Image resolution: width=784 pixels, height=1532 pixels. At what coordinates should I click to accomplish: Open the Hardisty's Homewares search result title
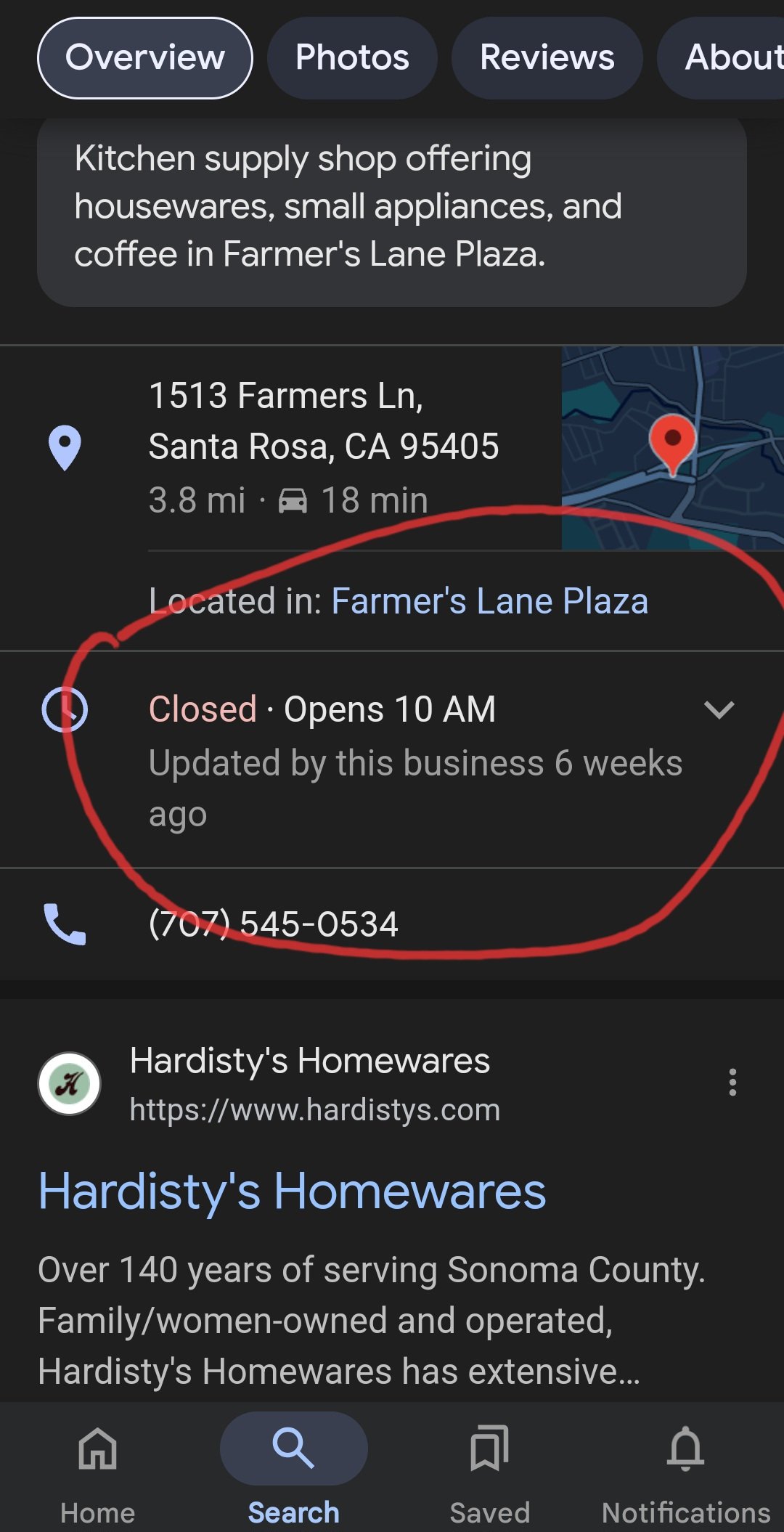point(292,1191)
